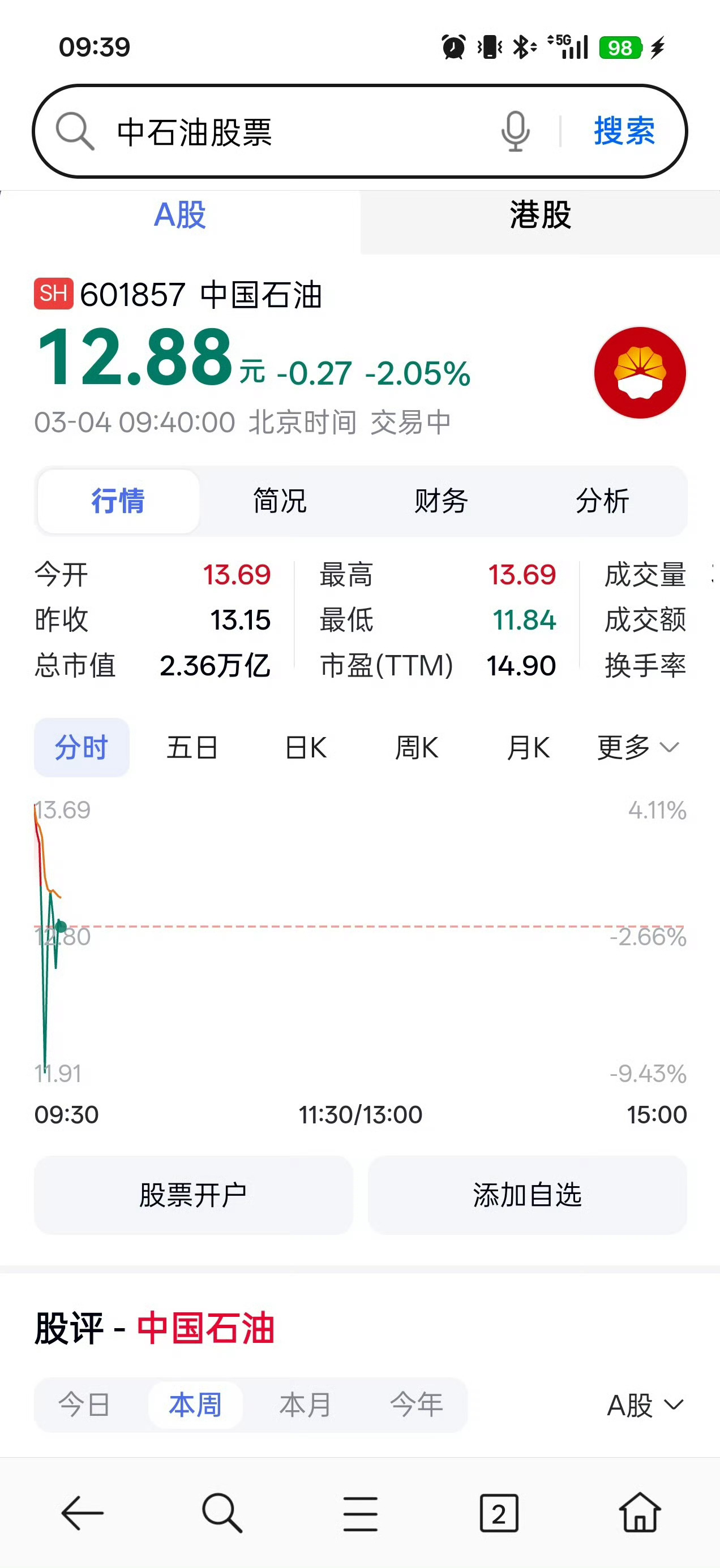
Task: Open the search icon in bottom bar
Action: tap(221, 1515)
